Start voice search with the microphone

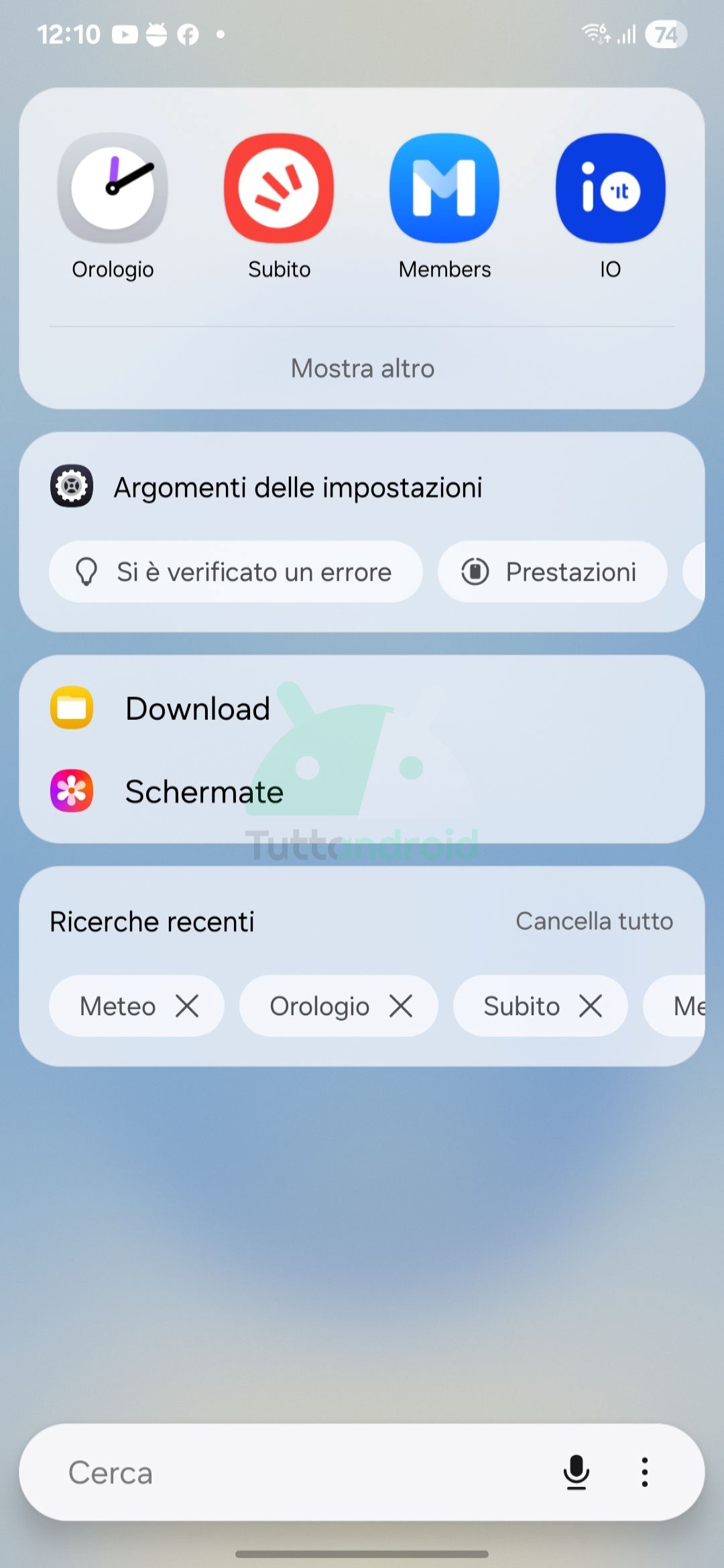click(x=577, y=1472)
